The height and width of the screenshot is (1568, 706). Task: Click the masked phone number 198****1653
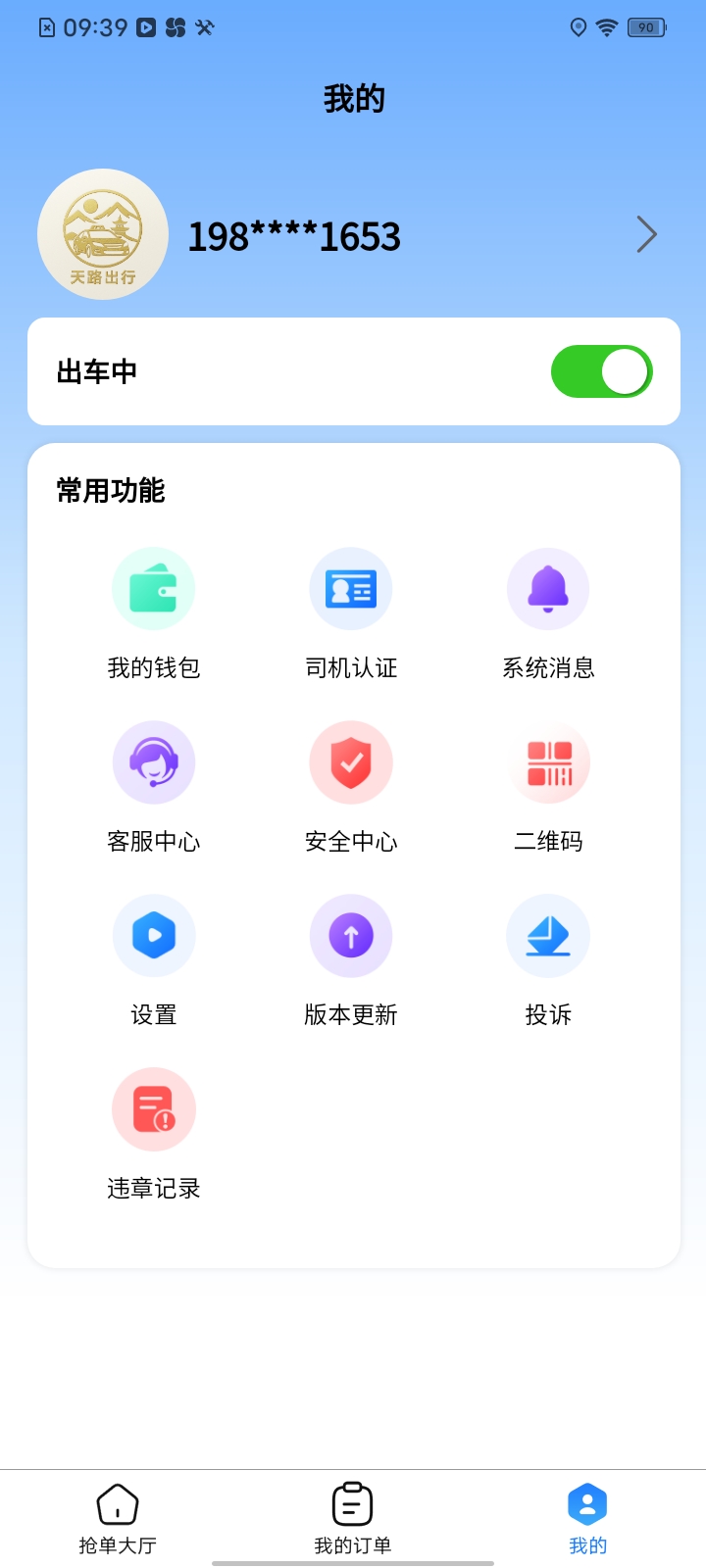(x=293, y=234)
